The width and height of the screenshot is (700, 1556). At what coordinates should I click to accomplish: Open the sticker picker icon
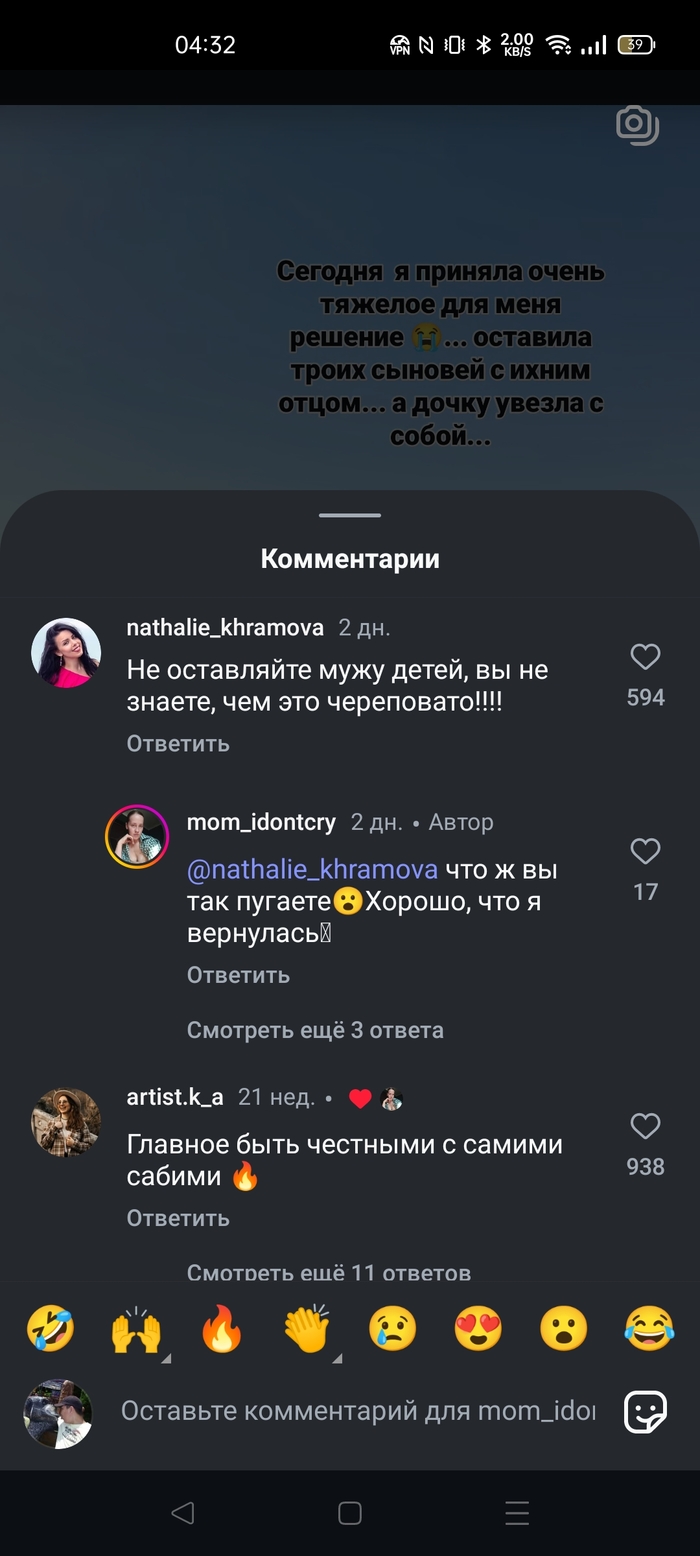(645, 1412)
